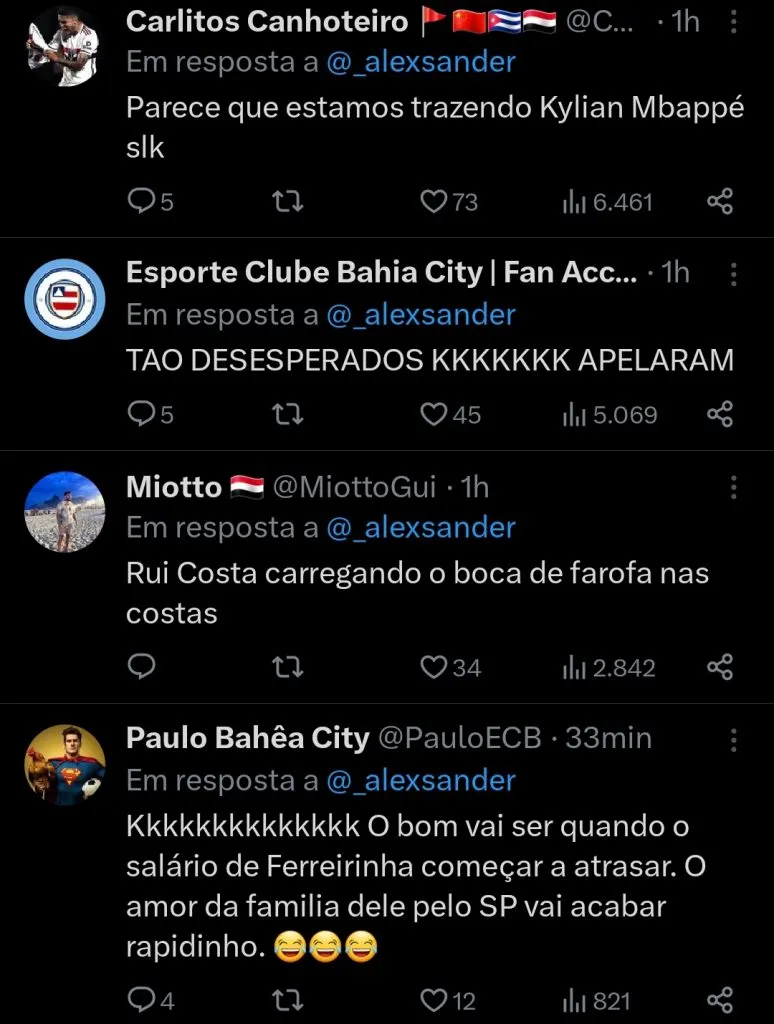The width and height of the screenshot is (774, 1024).
Task: Share Paulo Bahêa City's tweet
Action: coord(719,997)
